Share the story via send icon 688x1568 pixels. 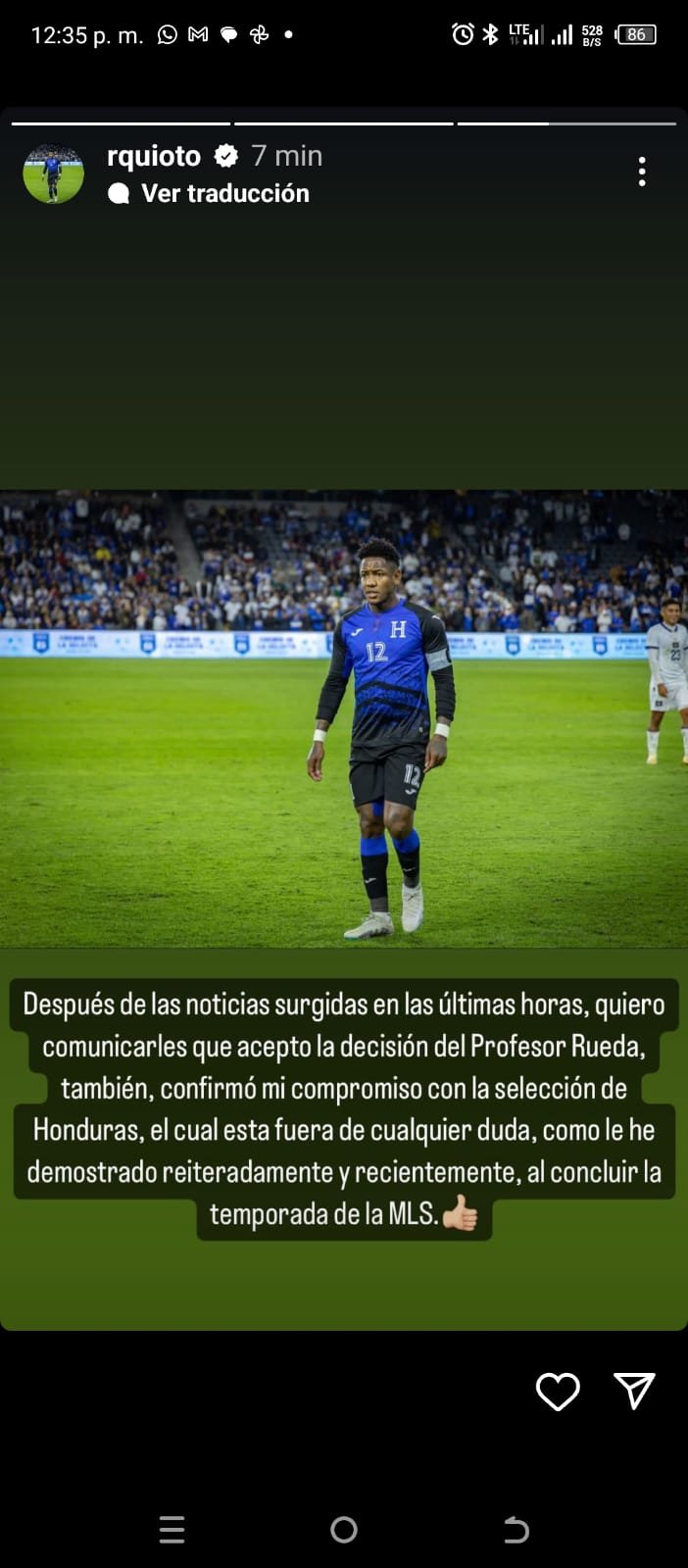coord(634,1391)
